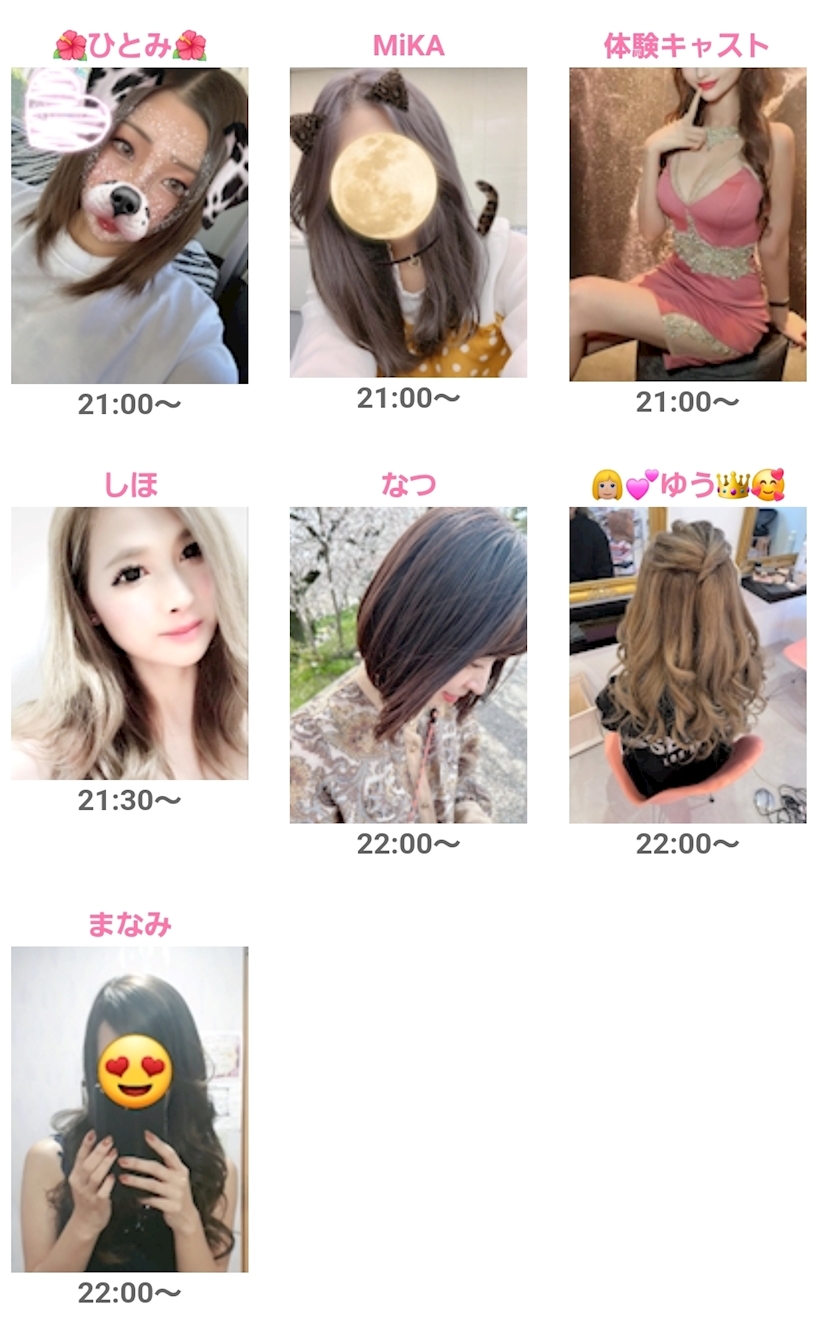
Task: View the 体験キャスト profile tile
Action: coord(687,224)
